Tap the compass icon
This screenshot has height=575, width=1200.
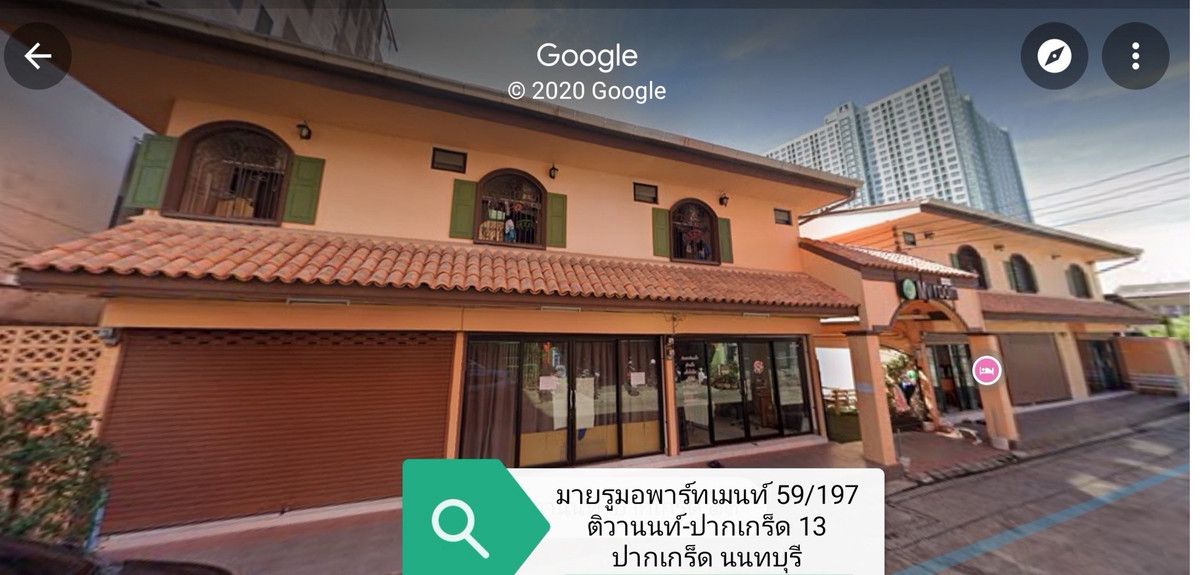(x=1054, y=56)
